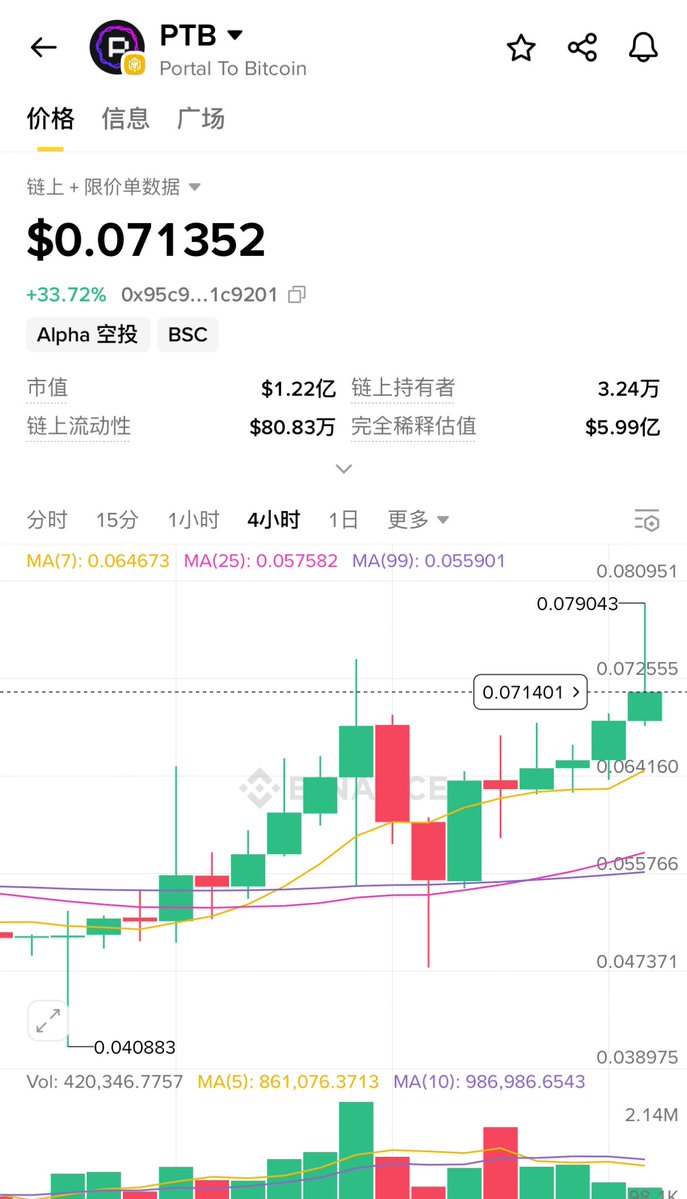Select the 1小时 chart interval
The height and width of the screenshot is (1199, 687).
(x=193, y=520)
